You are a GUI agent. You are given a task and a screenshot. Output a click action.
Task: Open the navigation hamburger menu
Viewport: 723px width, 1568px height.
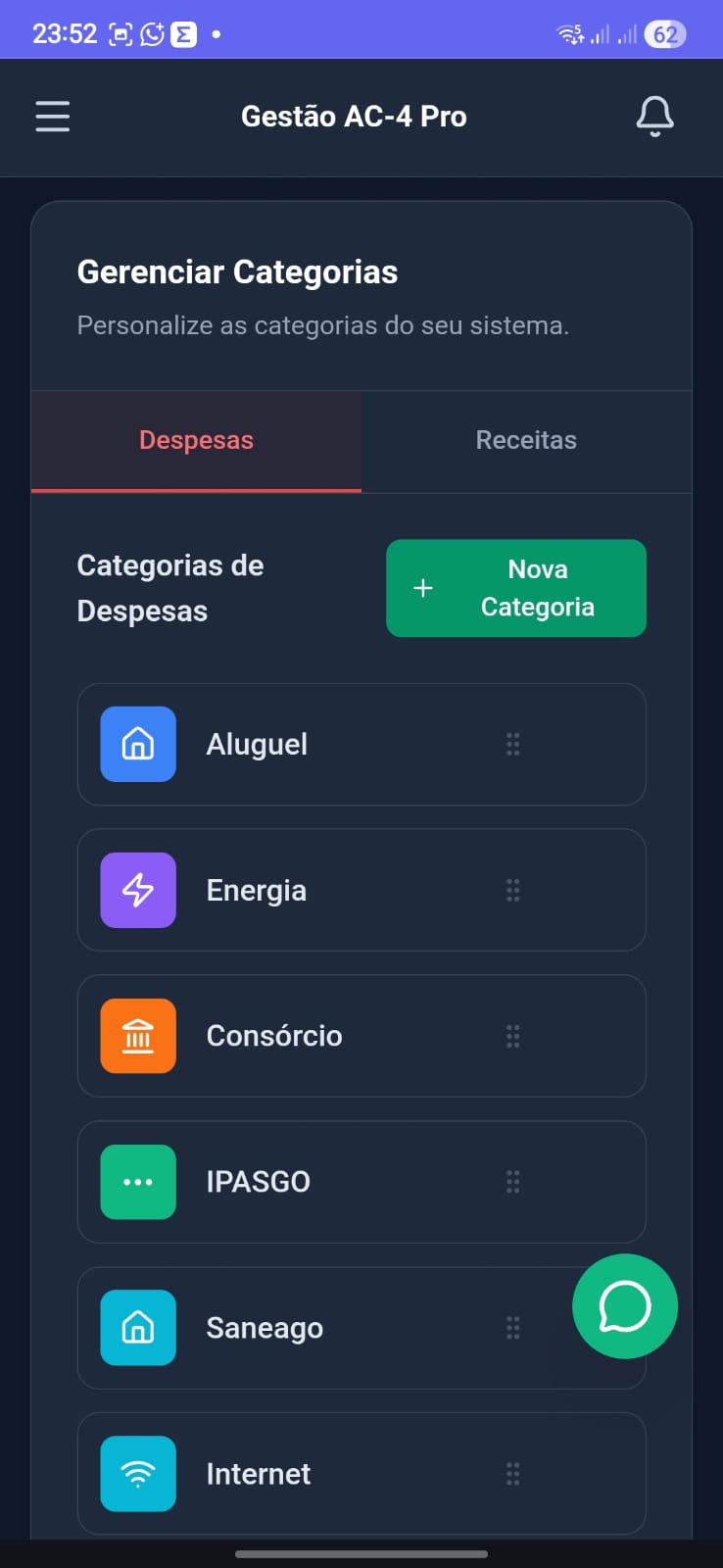click(52, 116)
